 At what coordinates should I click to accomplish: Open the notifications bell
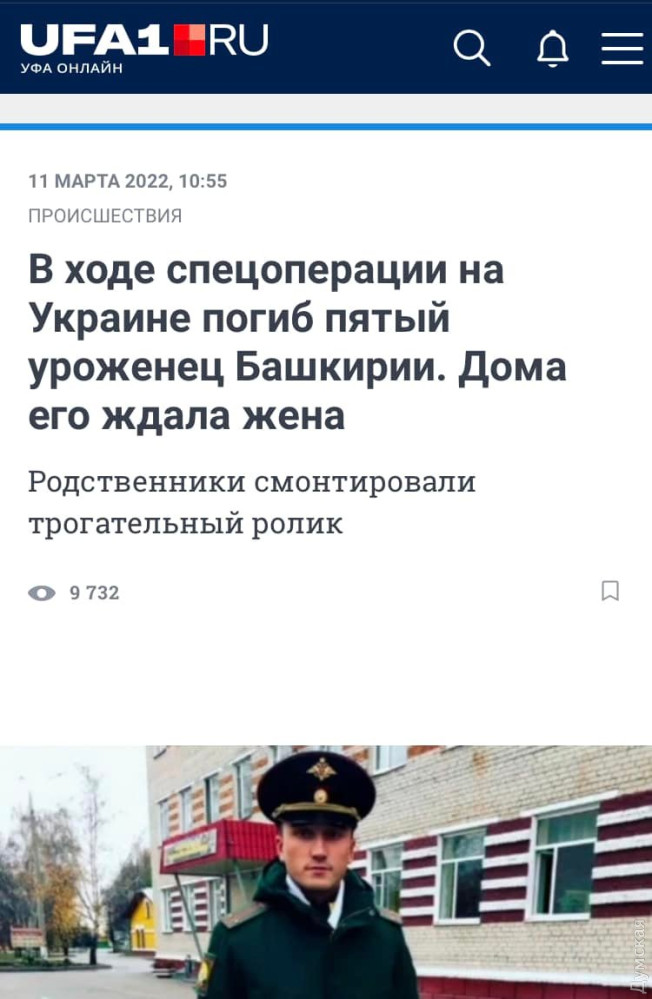(x=552, y=48)
